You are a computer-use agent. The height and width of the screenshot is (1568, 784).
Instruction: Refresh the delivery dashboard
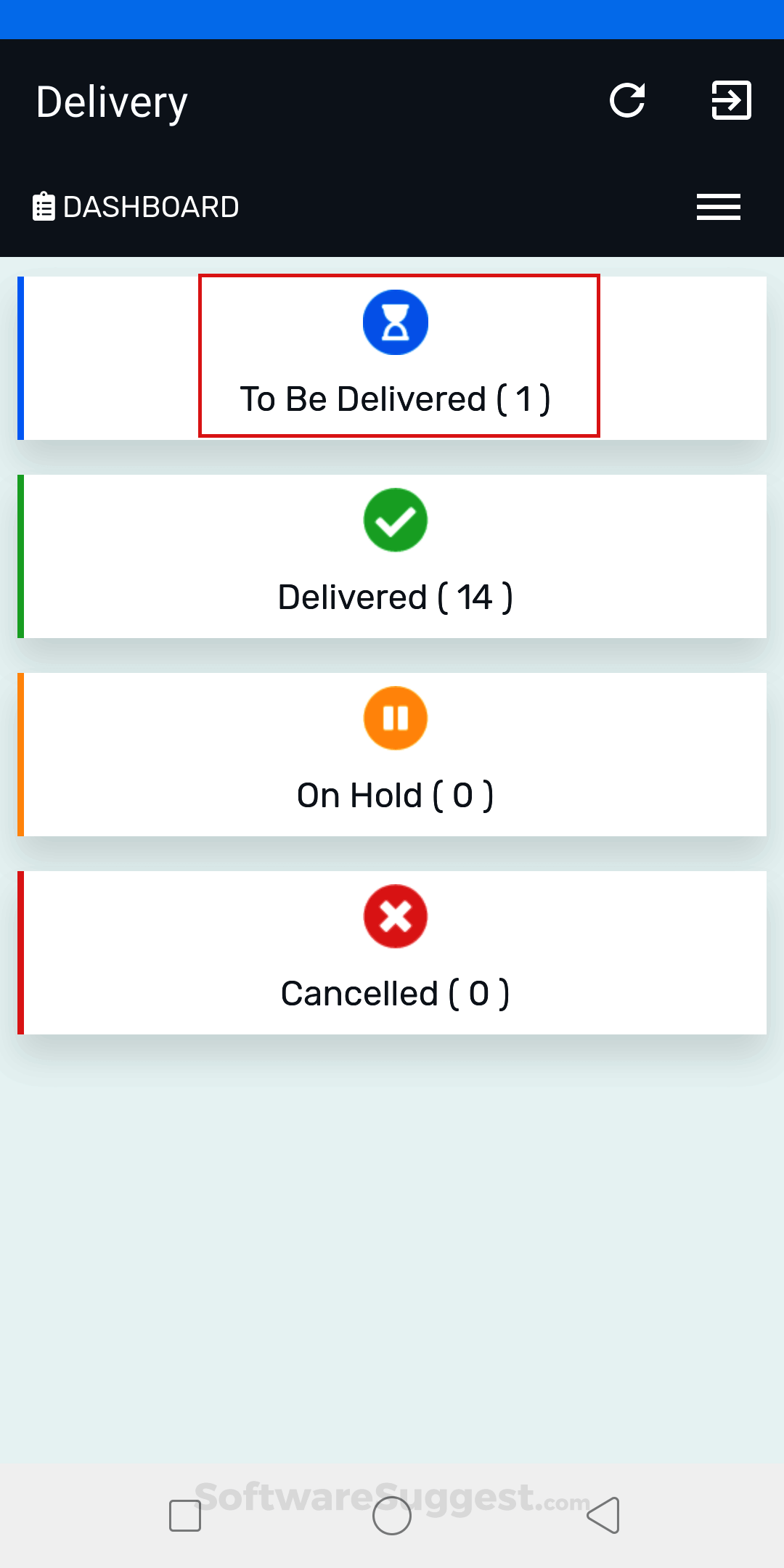tap(627, 100)
